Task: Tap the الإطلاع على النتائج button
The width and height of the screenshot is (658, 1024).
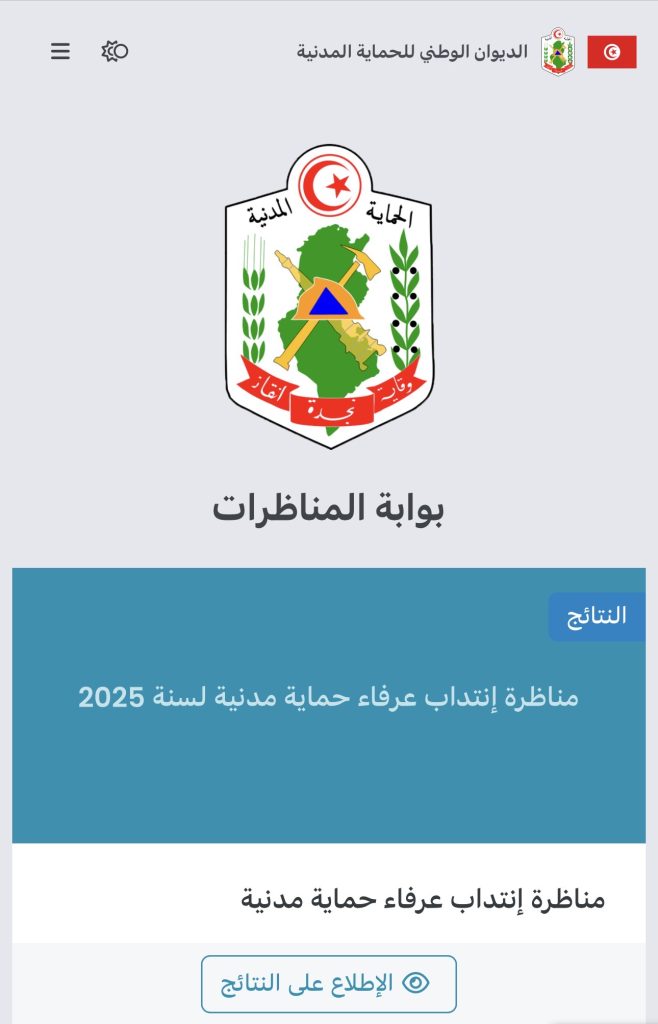Action: [329, 983]
